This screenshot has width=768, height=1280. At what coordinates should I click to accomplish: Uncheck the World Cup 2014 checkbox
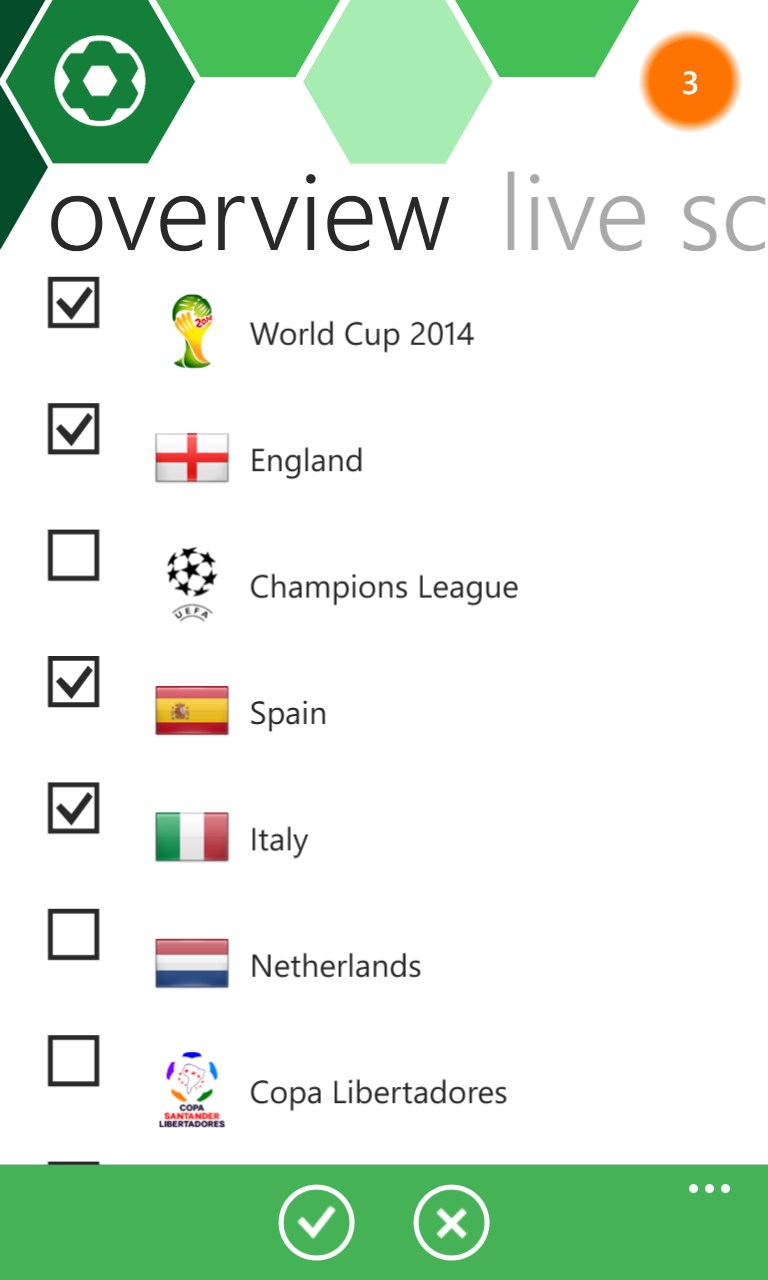74,303
